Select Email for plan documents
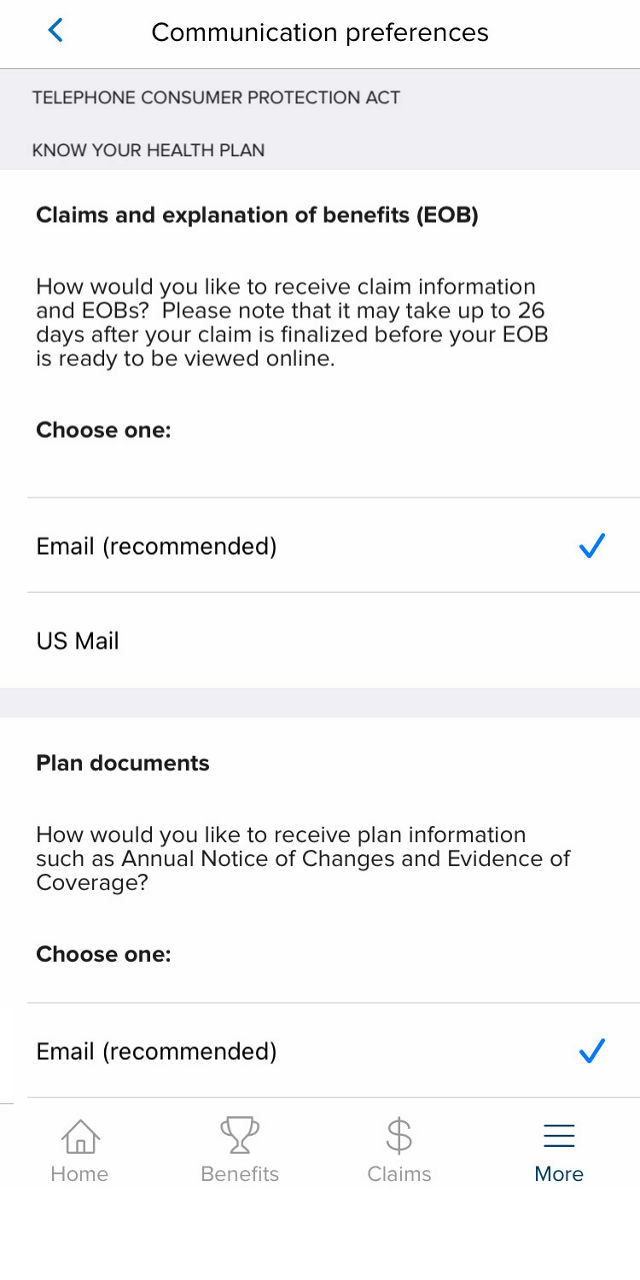Image resolution: width=640 pixels, height=1280 pixels. (320, 1051)
